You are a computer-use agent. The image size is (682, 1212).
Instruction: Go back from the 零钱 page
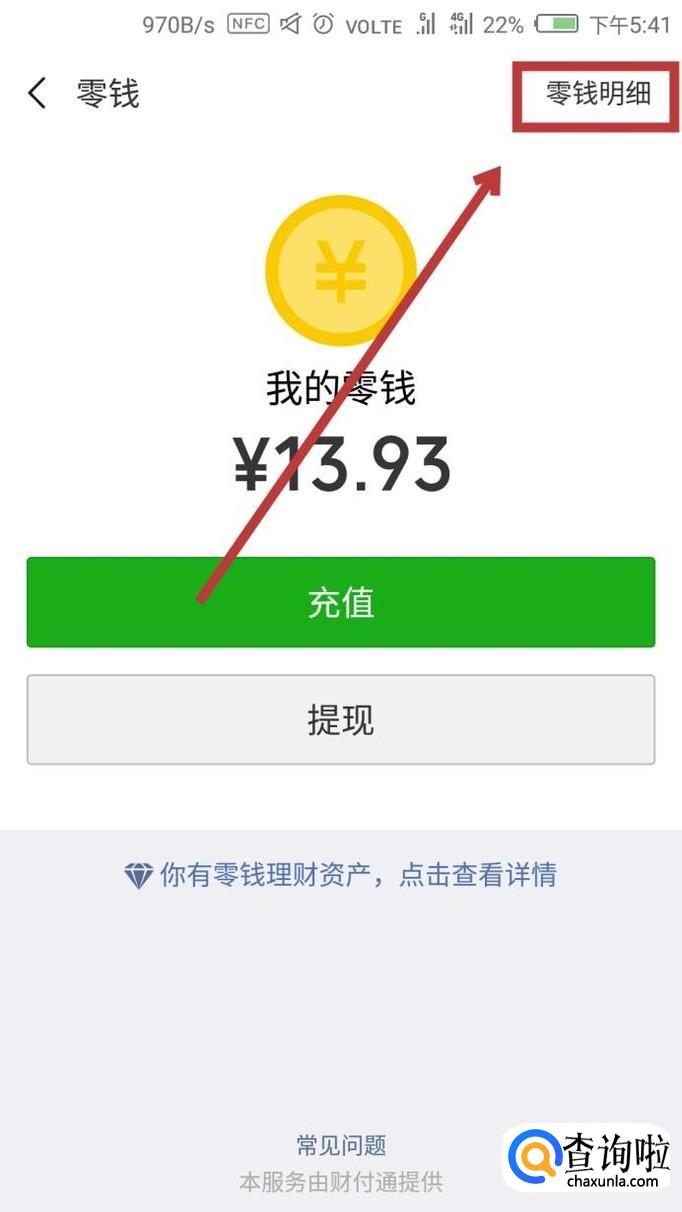point(37,94)
